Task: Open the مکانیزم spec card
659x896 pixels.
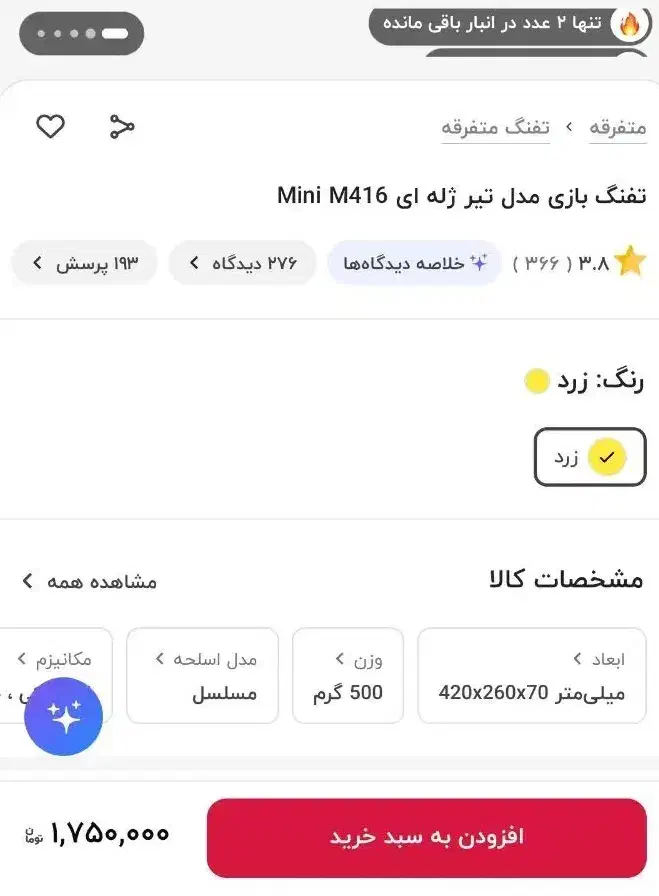Action: [60, 658]
